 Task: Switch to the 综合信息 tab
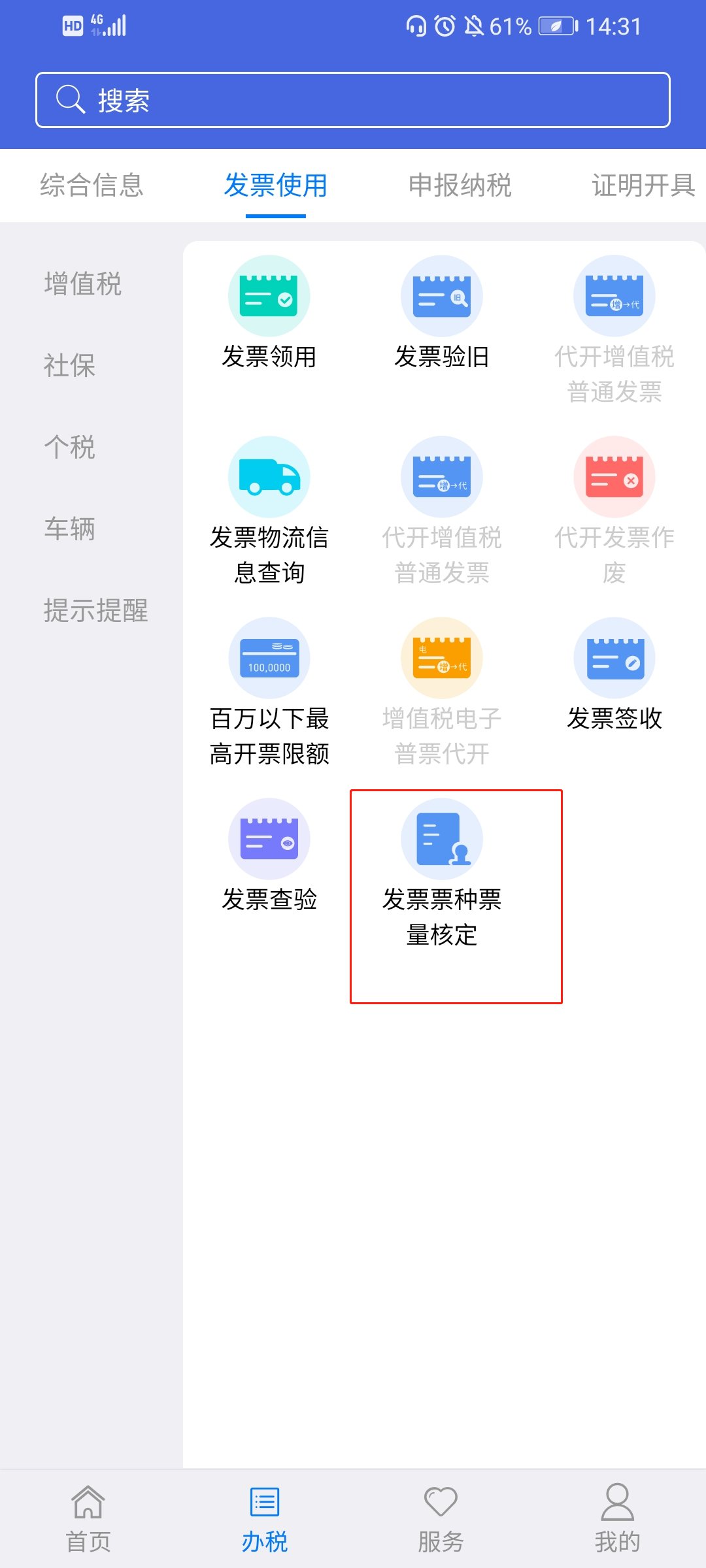point(92,185)
